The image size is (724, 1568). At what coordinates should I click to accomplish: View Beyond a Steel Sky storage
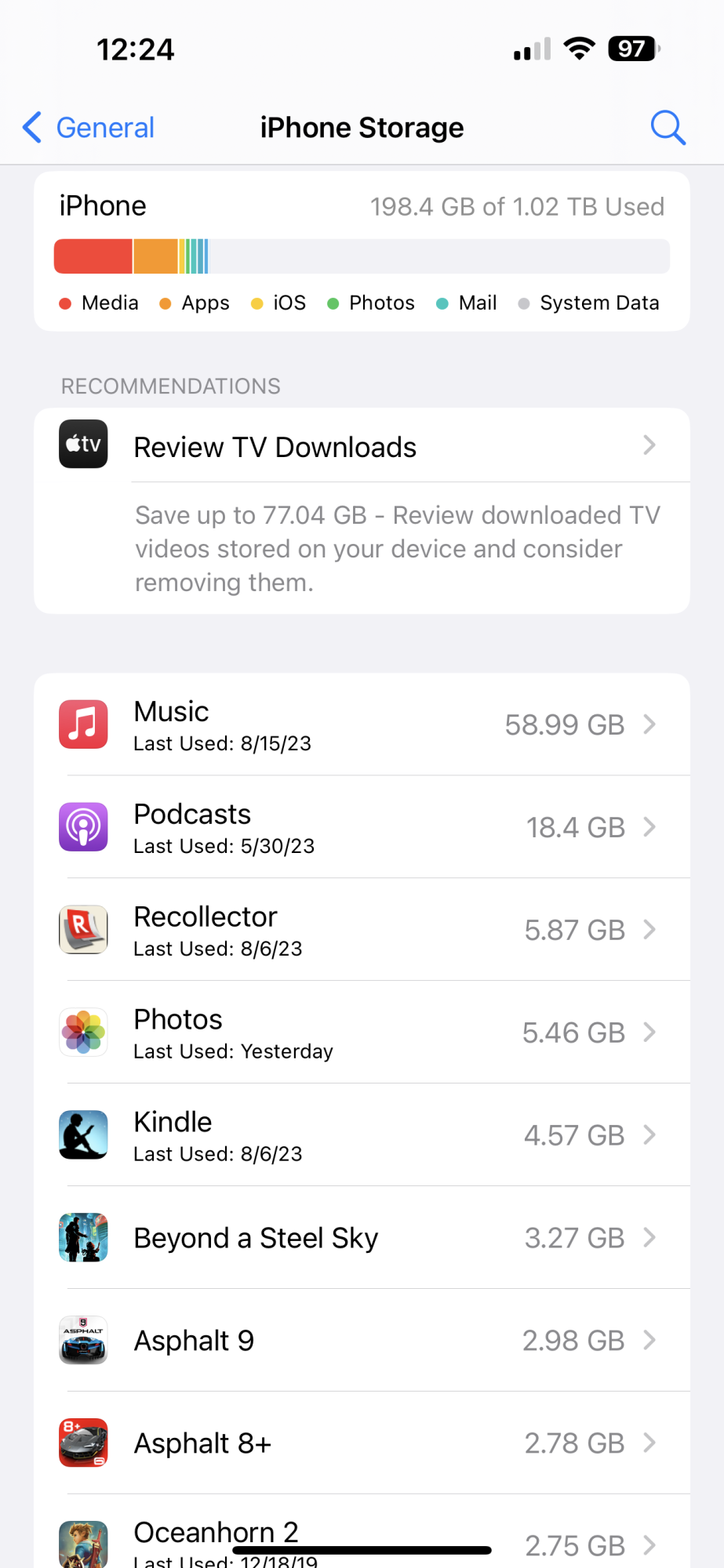coord(362,1239)
